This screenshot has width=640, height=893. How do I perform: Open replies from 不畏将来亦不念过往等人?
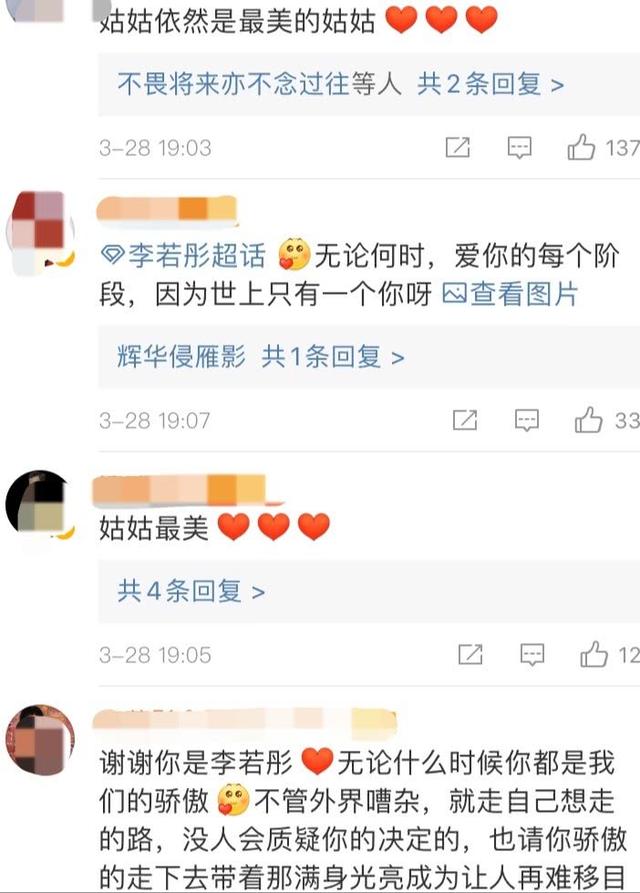[340, 84]
